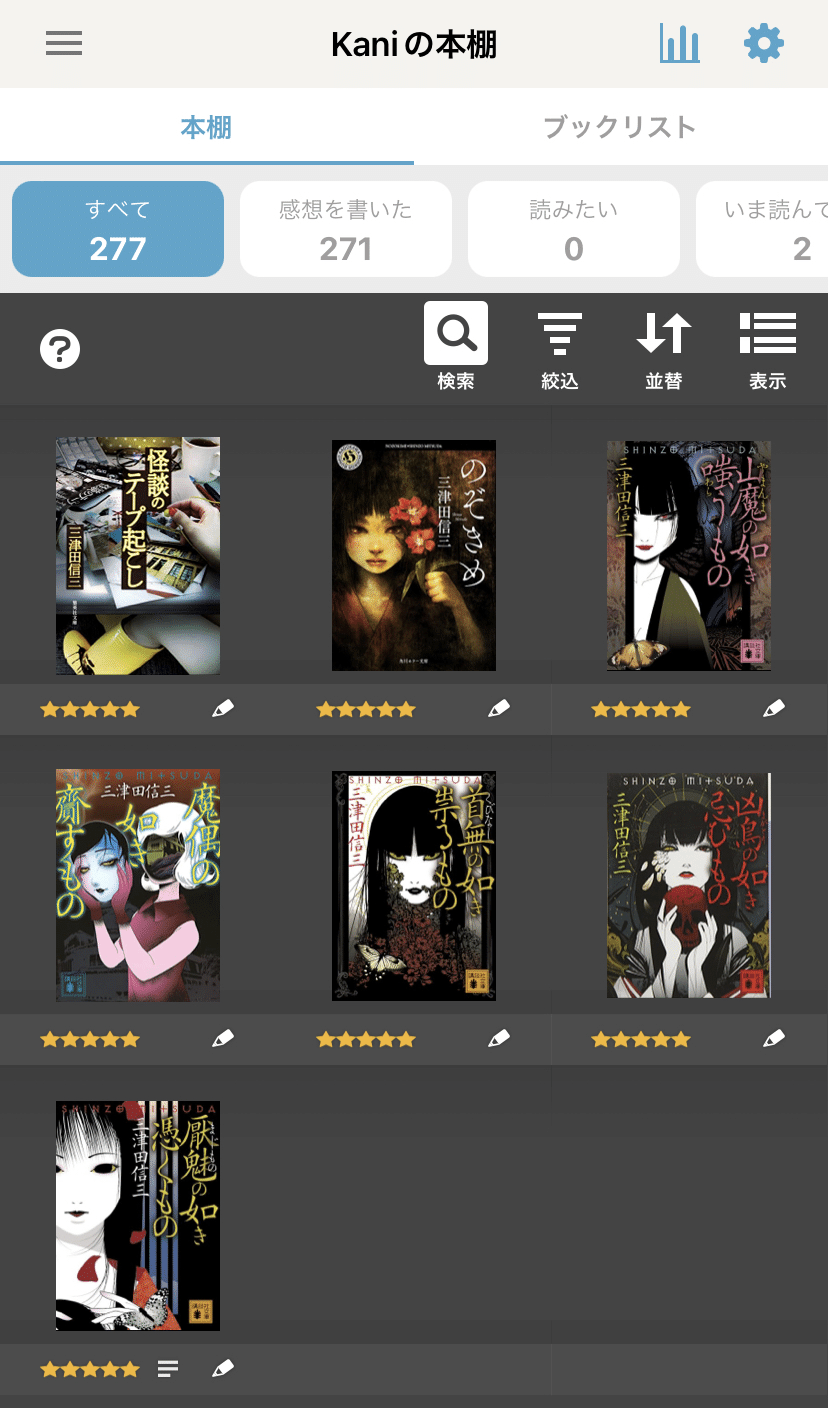Open the reading statistics chart
Viewport: 828px width, 1408px height.
pos(679,44)
